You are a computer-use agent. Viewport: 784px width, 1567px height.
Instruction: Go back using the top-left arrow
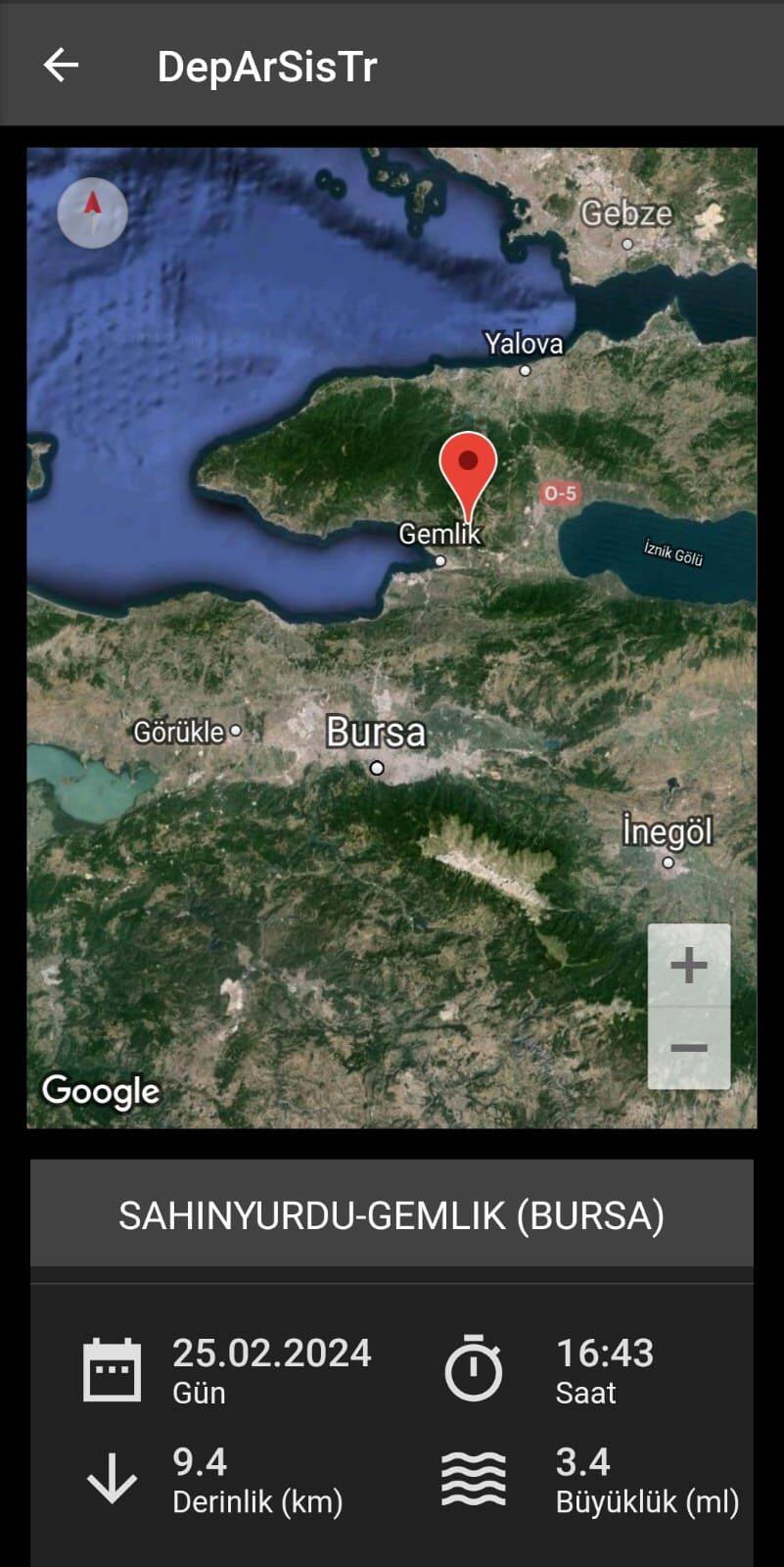point(61,66)
